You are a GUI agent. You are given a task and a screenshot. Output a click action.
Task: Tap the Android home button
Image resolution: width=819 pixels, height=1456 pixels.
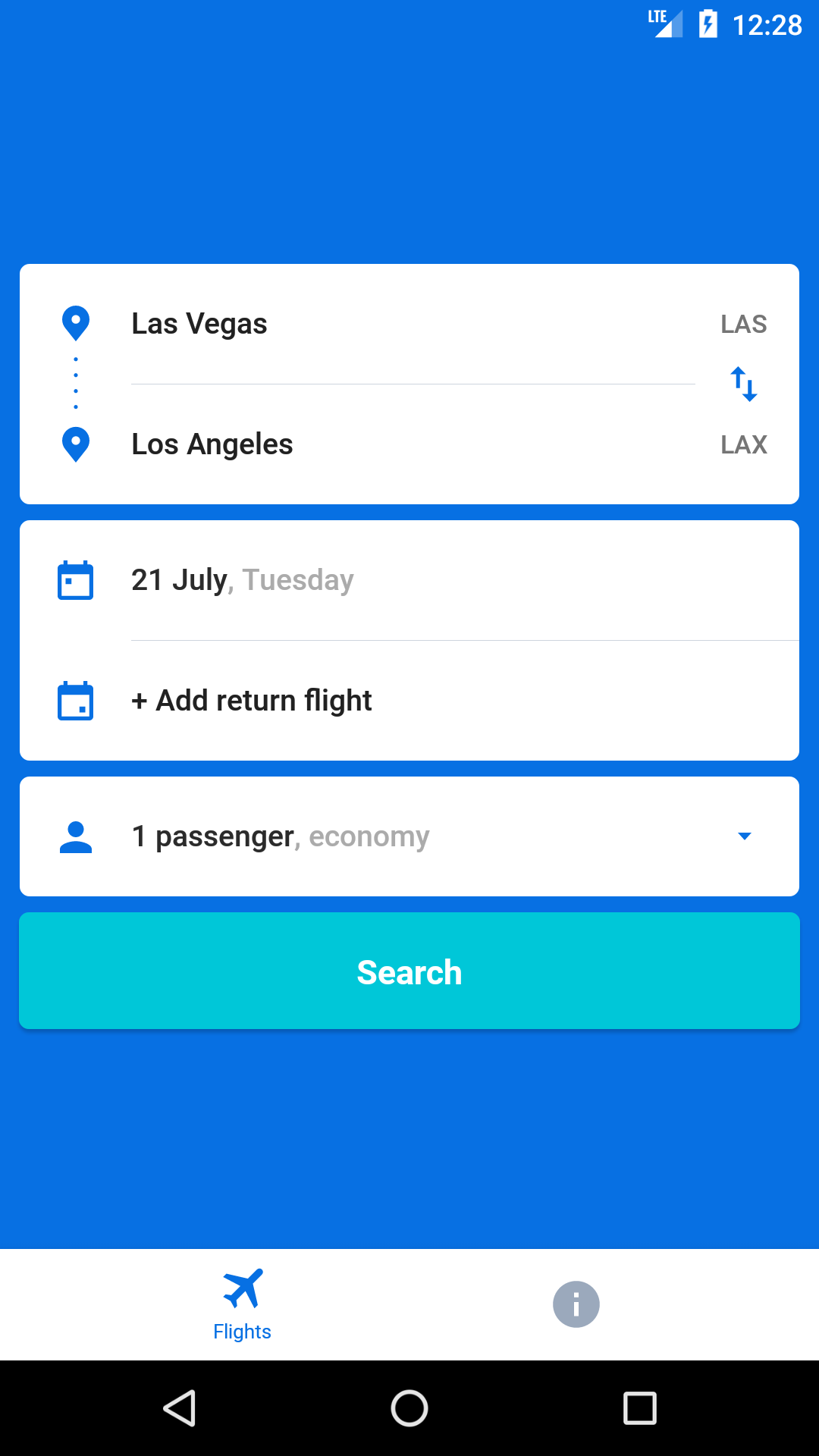pos(409,1409)
